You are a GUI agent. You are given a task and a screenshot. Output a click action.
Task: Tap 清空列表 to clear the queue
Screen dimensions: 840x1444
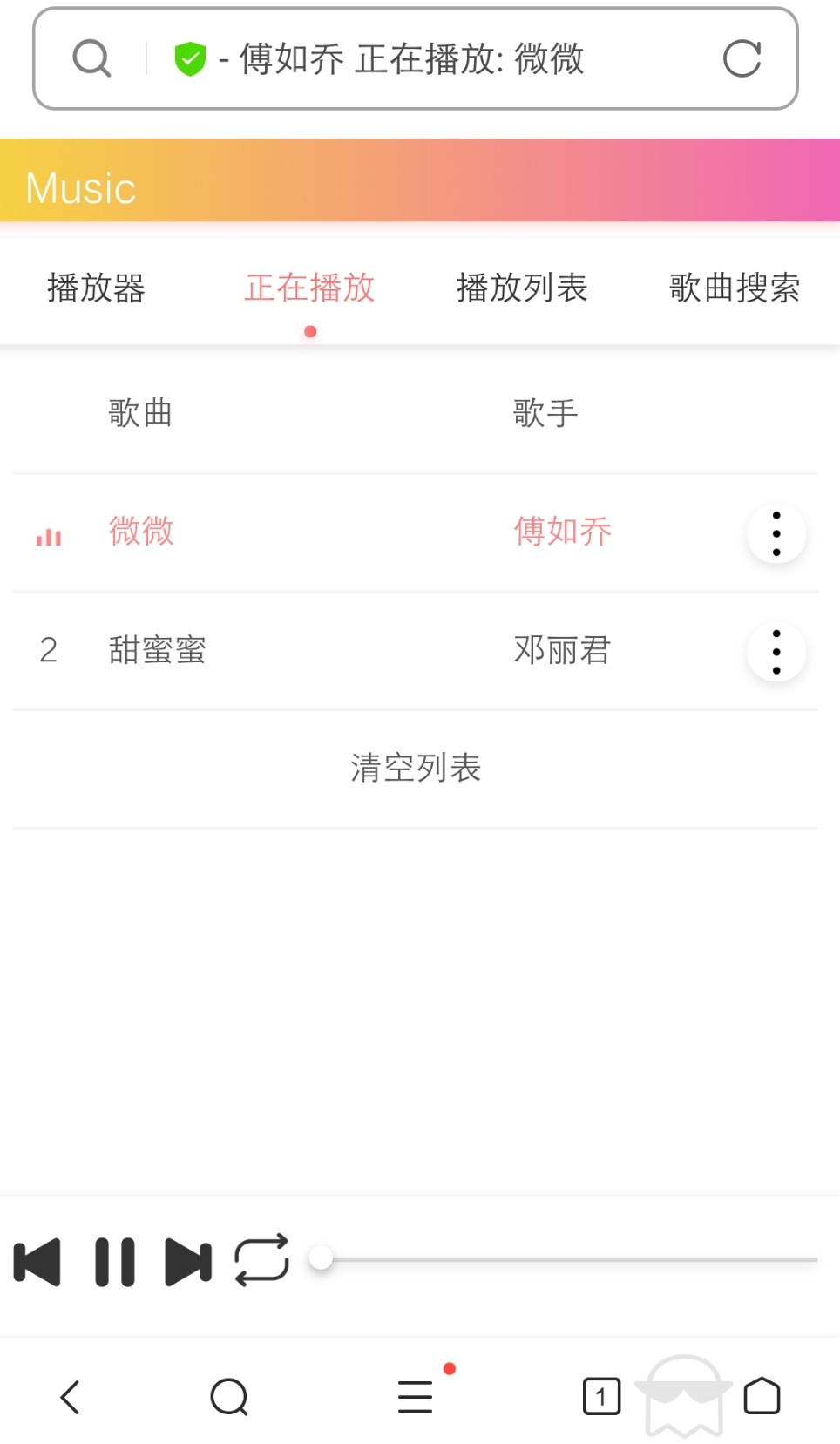coord(416,768)
